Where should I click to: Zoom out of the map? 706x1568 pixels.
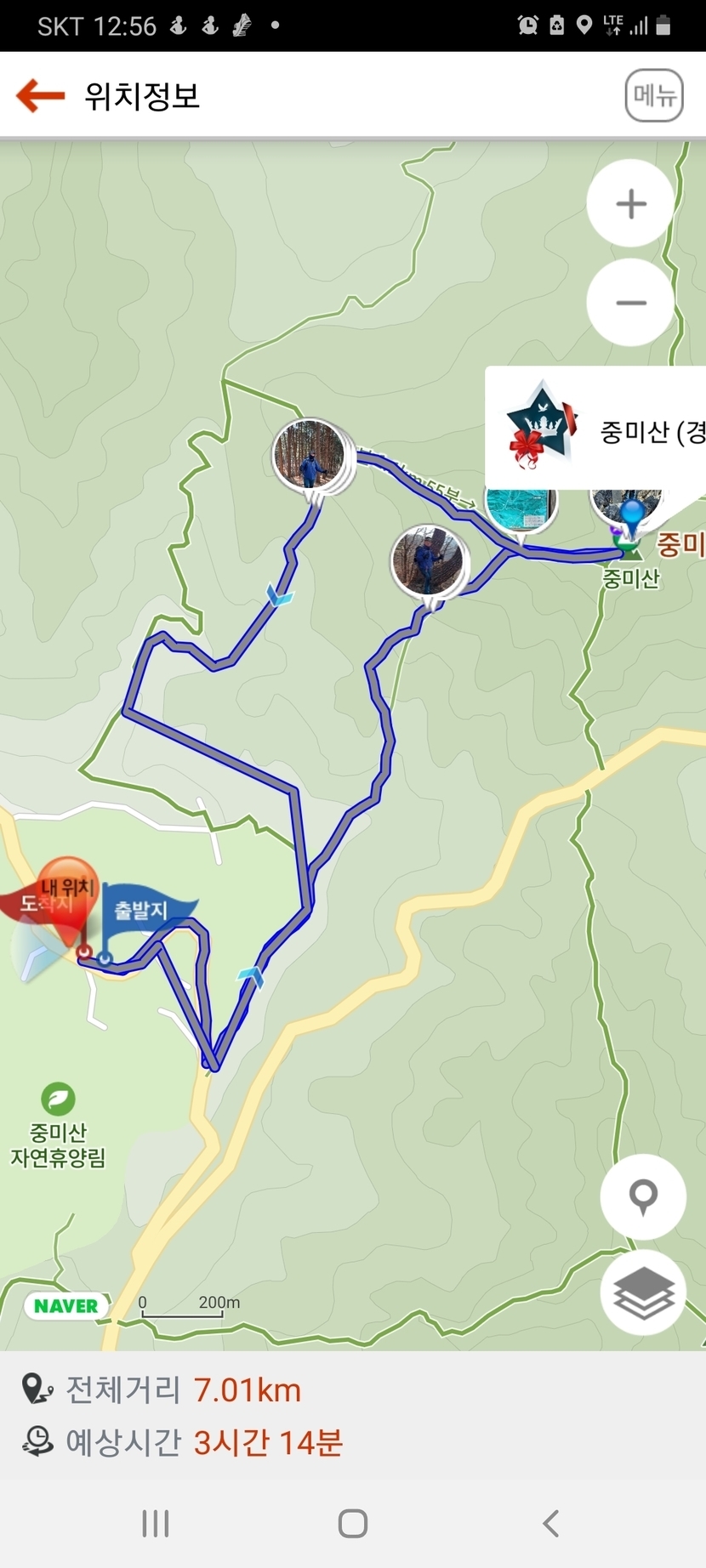click(630, 303)
